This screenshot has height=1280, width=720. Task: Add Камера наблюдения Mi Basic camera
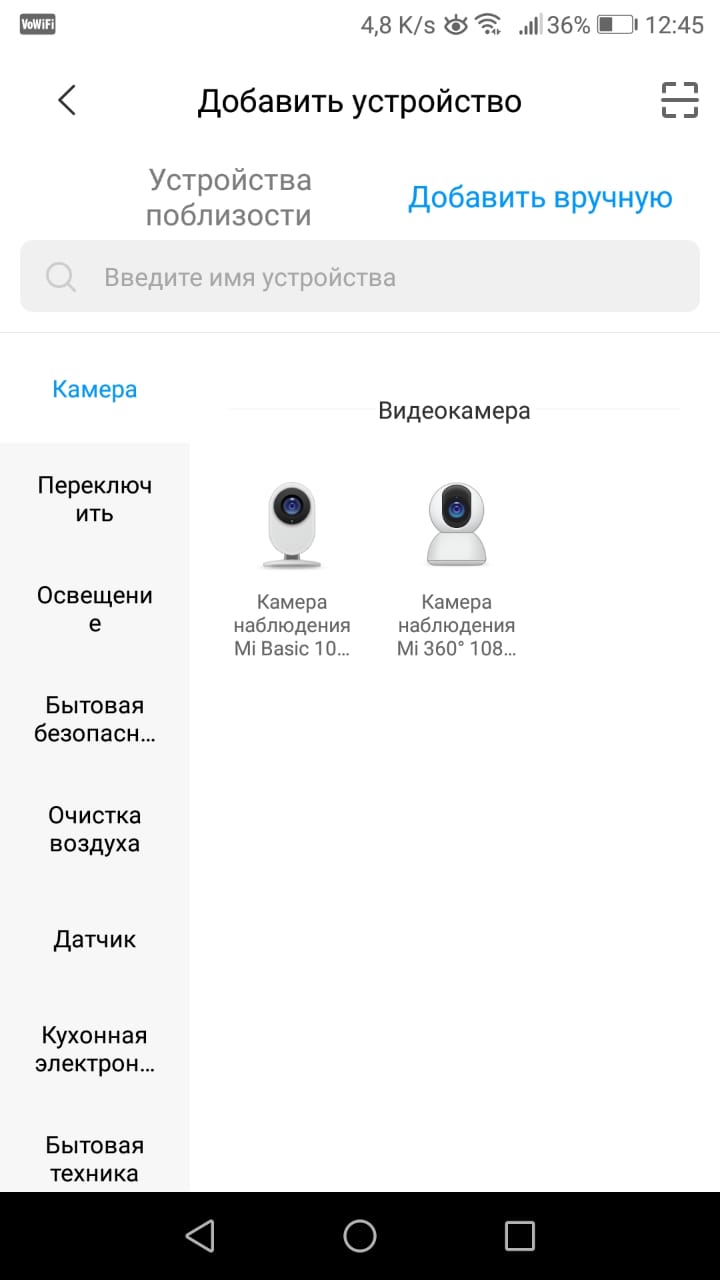[x=292, y=567]
